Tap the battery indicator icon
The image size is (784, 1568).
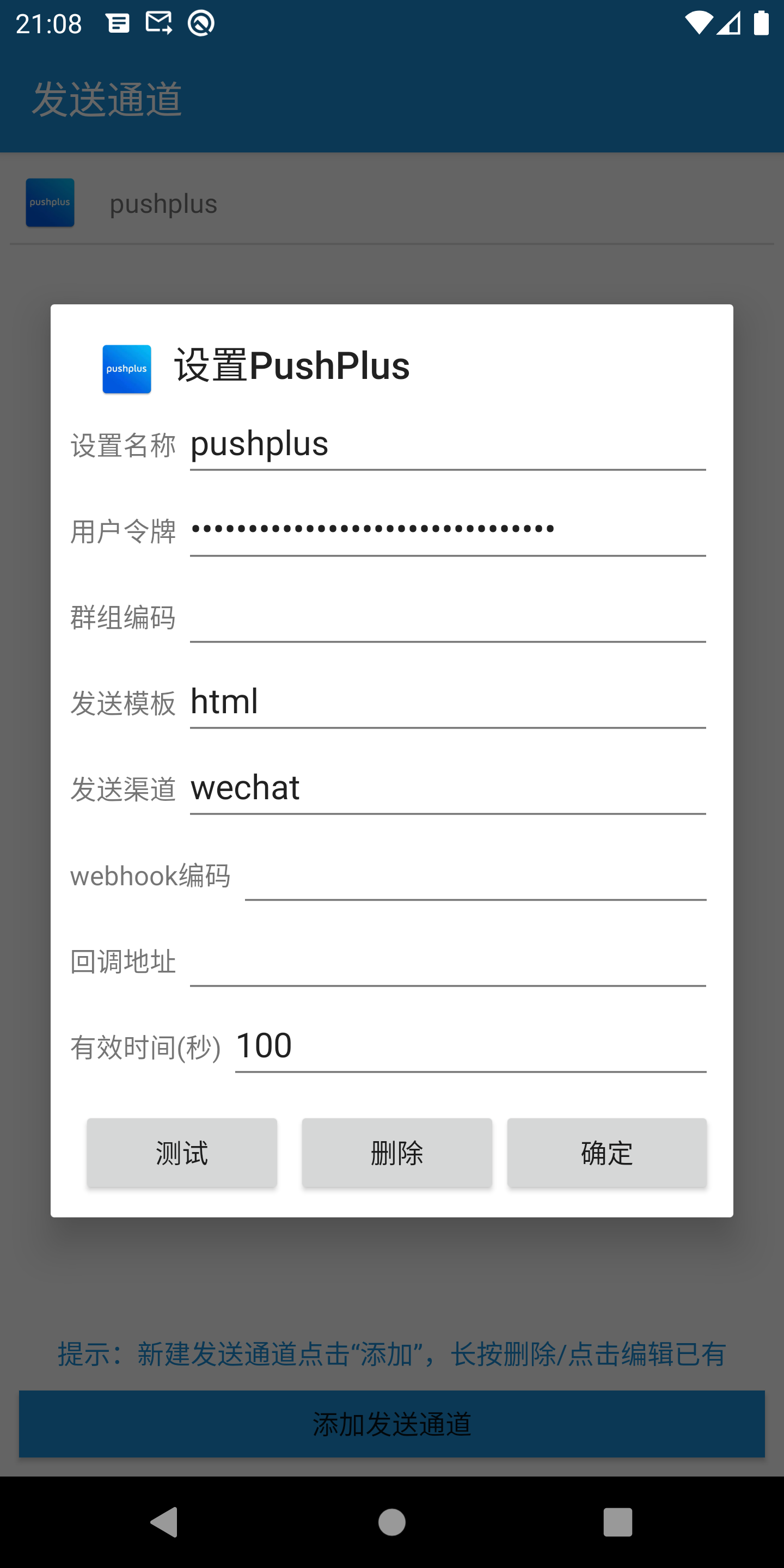(762, 23)
